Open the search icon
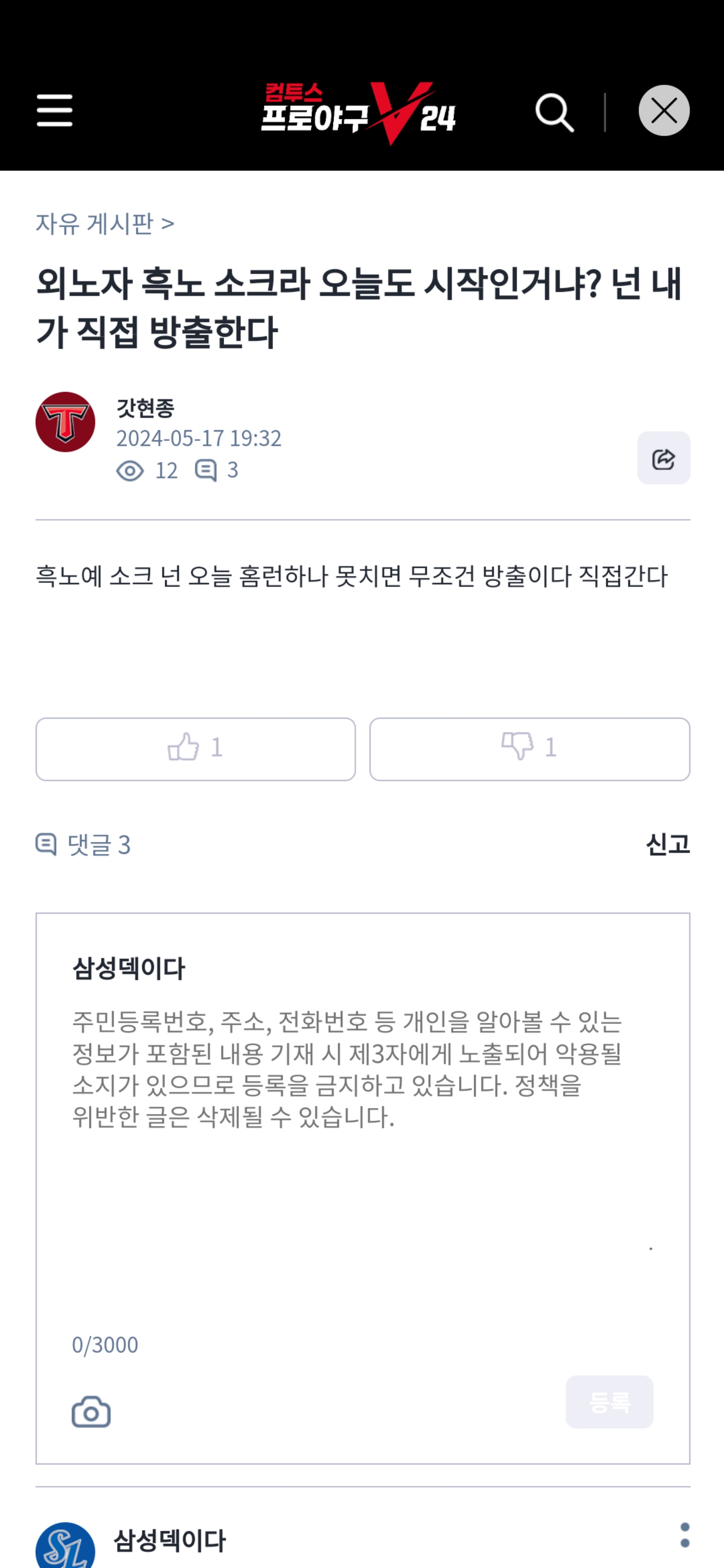The height and width of the screenshot is (1568, 724). click(555, 113)
